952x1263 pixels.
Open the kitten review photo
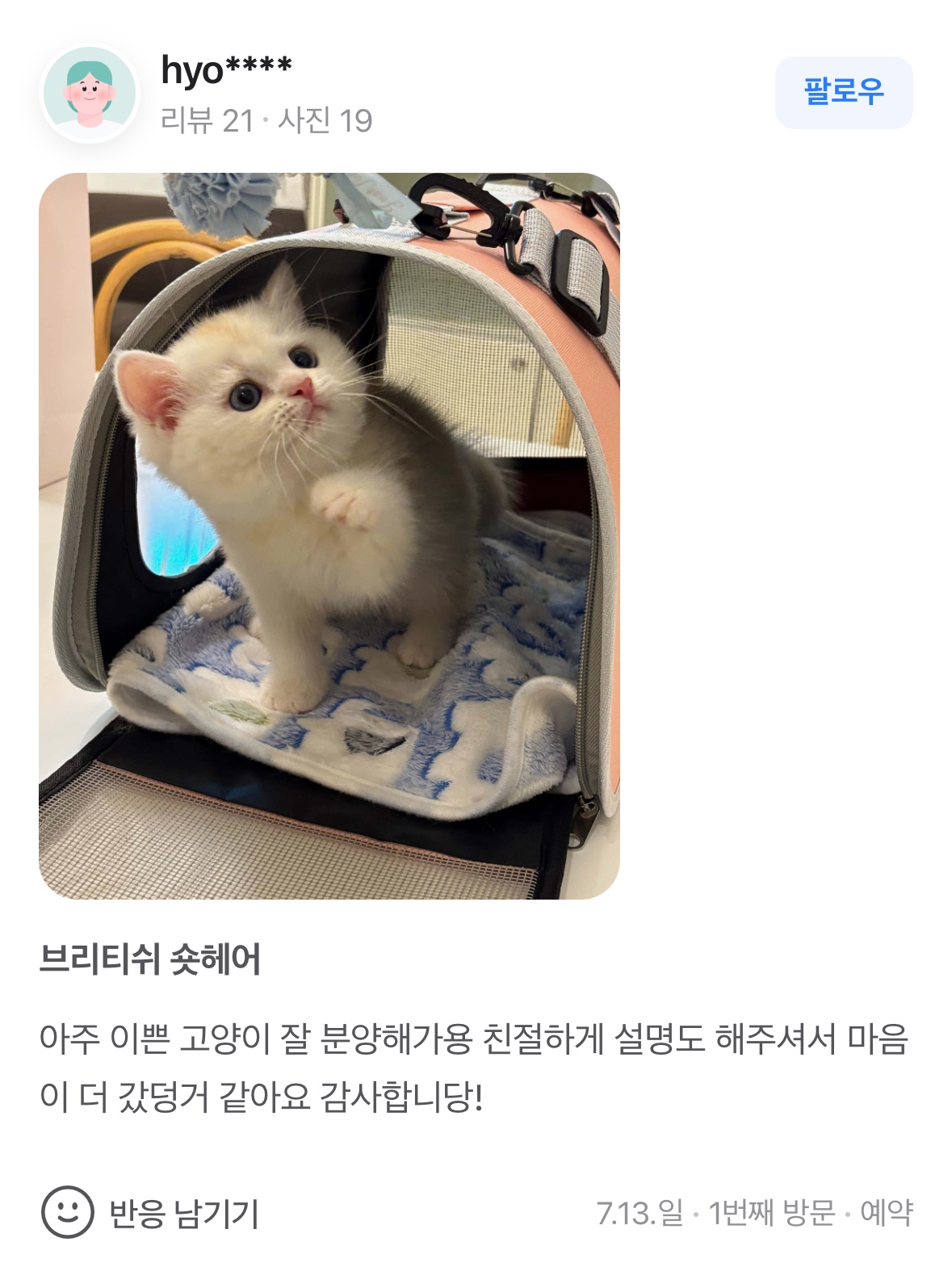pos(329,535)
